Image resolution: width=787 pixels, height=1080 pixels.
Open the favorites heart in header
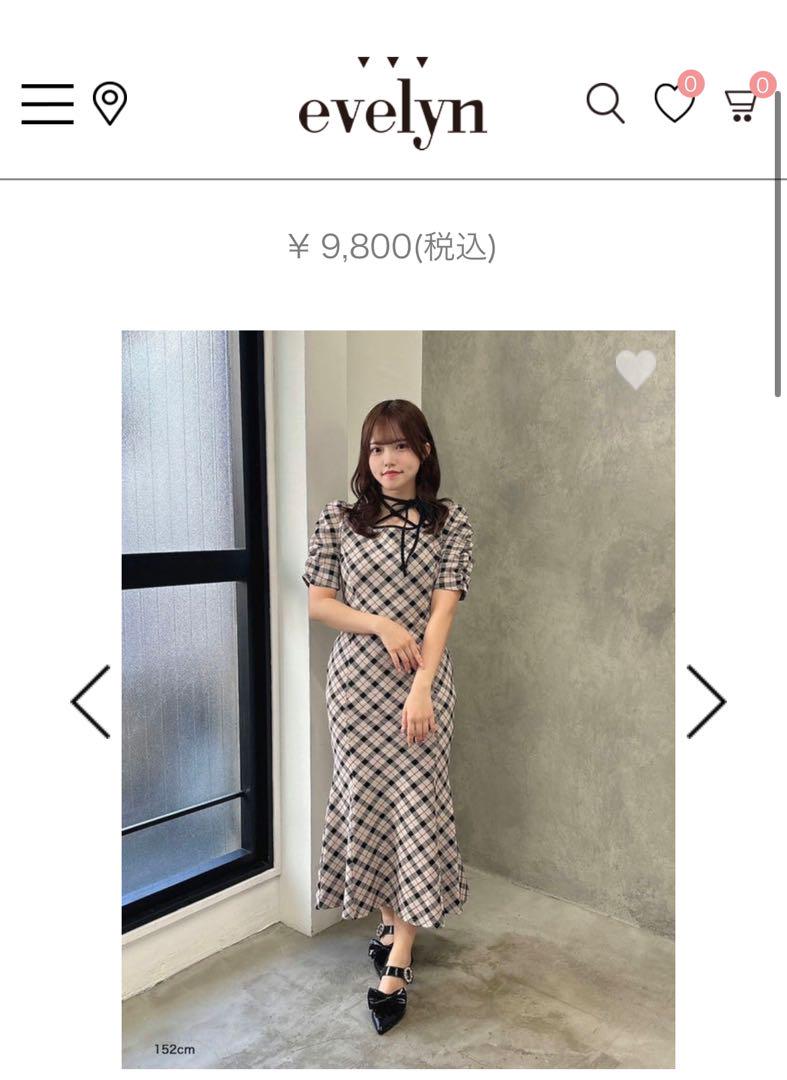(674, 103)
